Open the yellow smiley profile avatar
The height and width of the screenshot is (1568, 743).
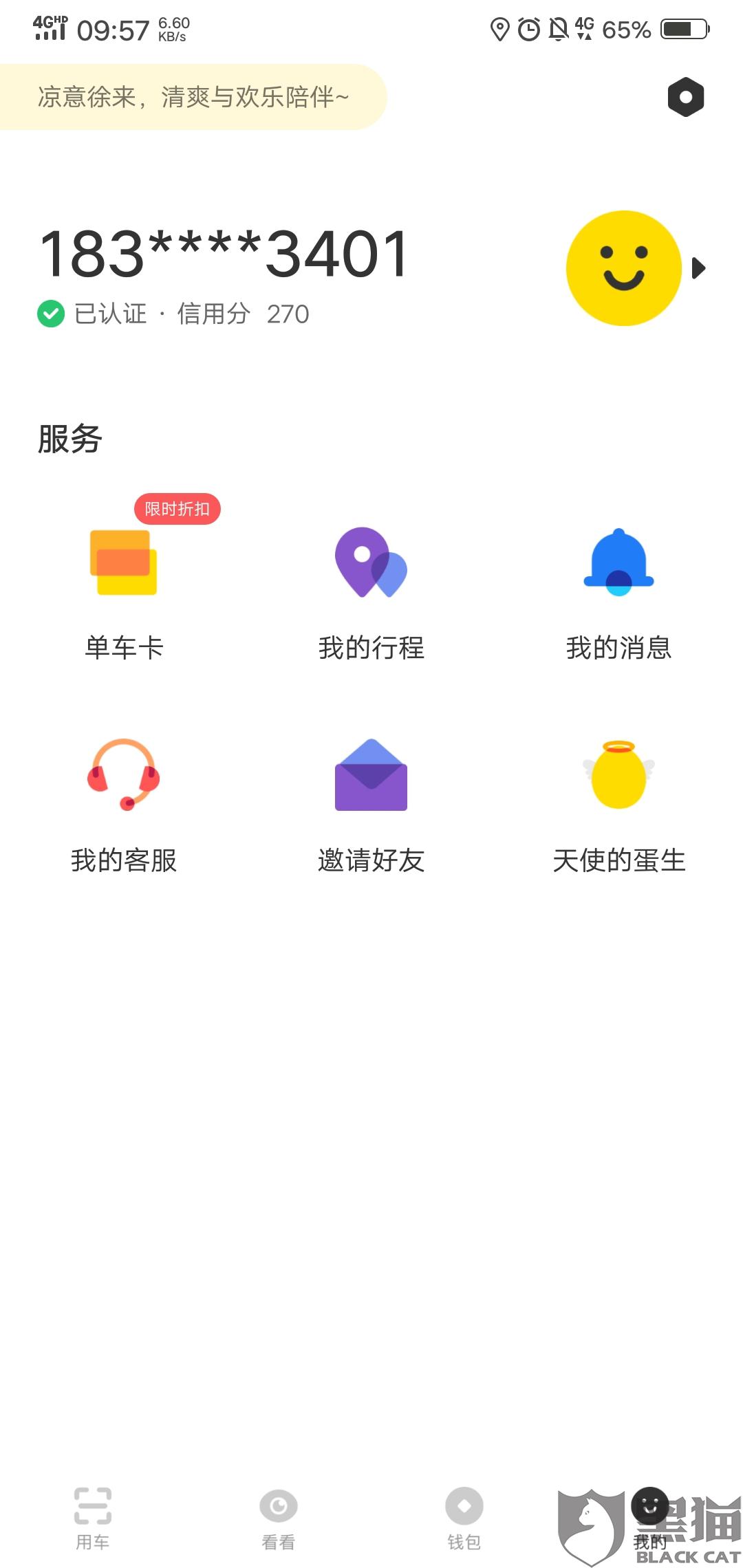(623, 268)
